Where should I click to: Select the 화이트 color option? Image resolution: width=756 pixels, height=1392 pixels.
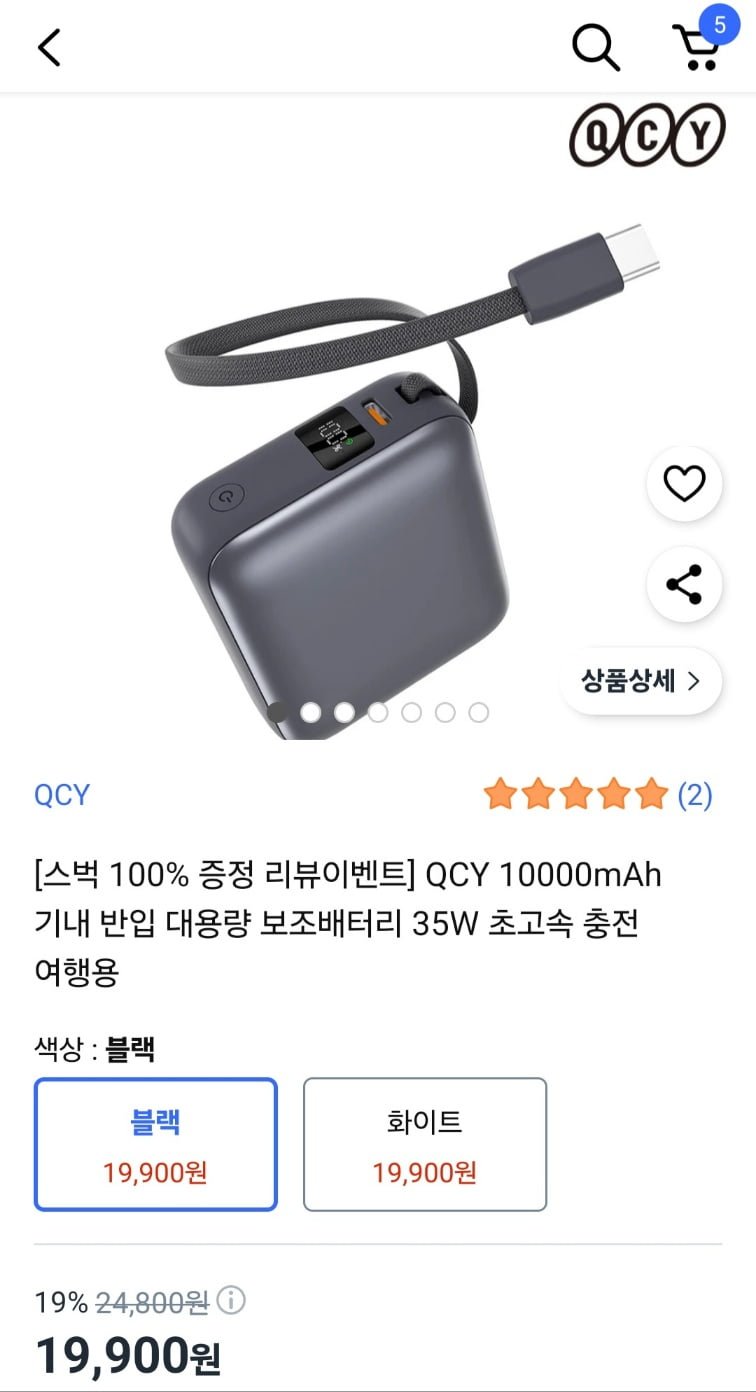point(425,1144)
